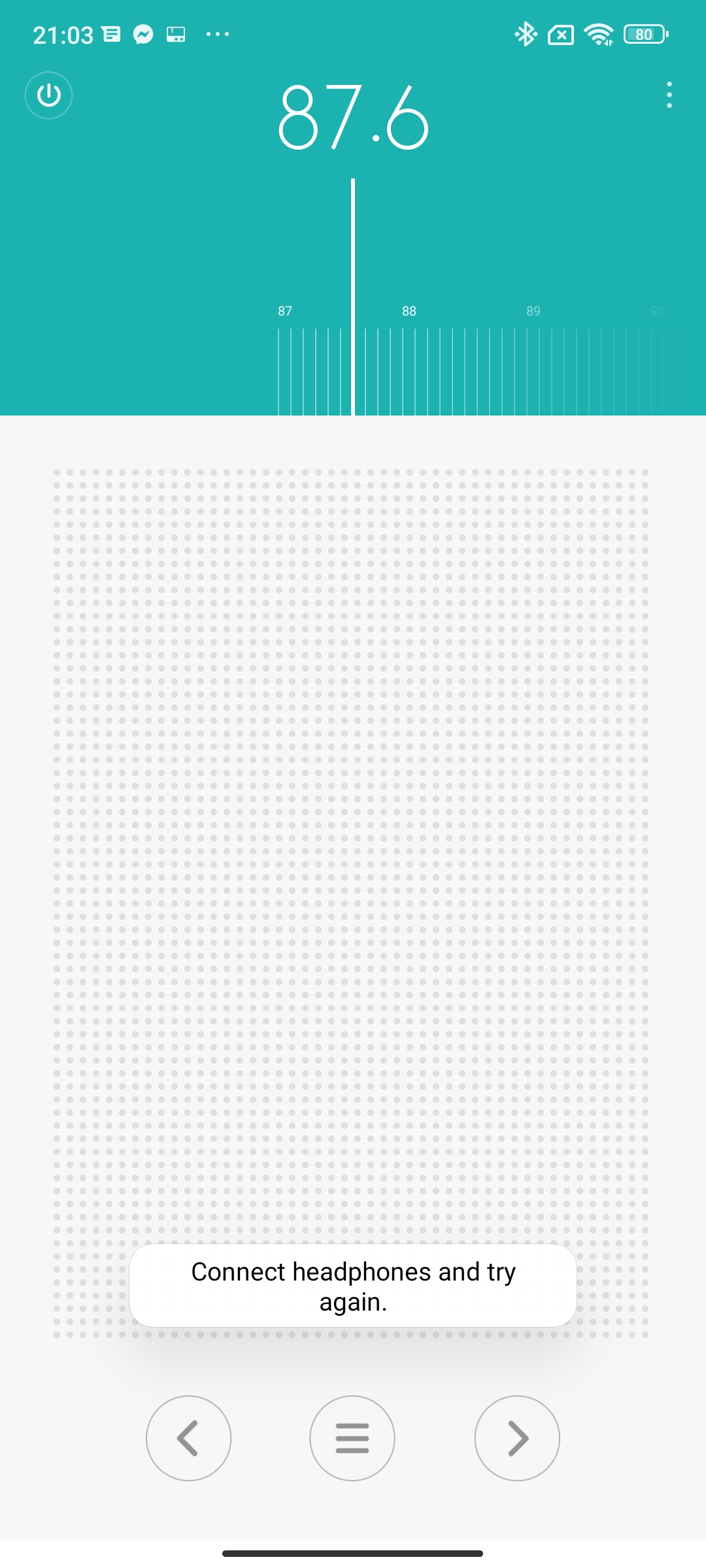
Task: Open the three-dot overflow menu
Action: point(669,95)
